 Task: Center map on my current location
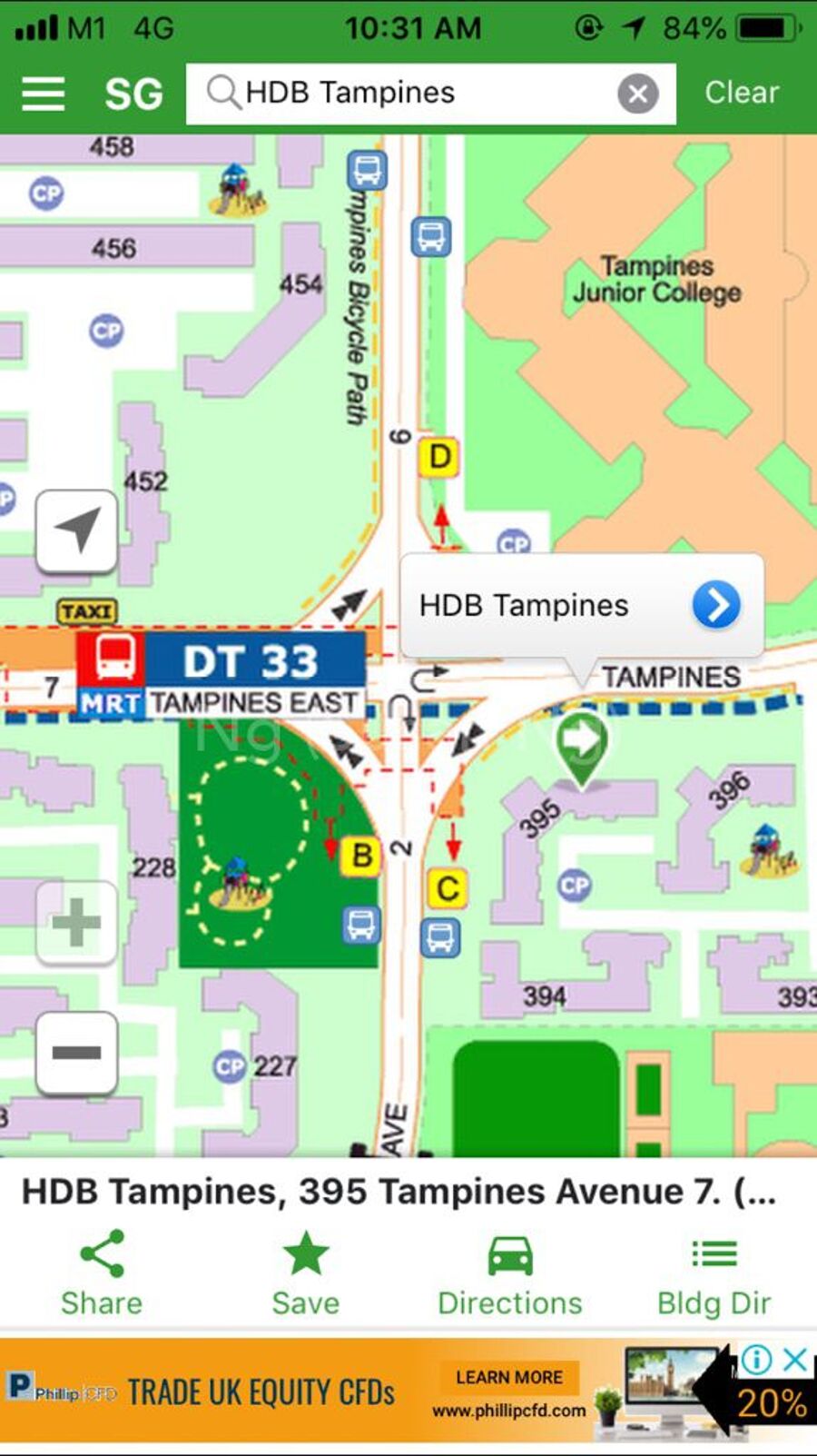pyautogui.click(x=76, y=530)
